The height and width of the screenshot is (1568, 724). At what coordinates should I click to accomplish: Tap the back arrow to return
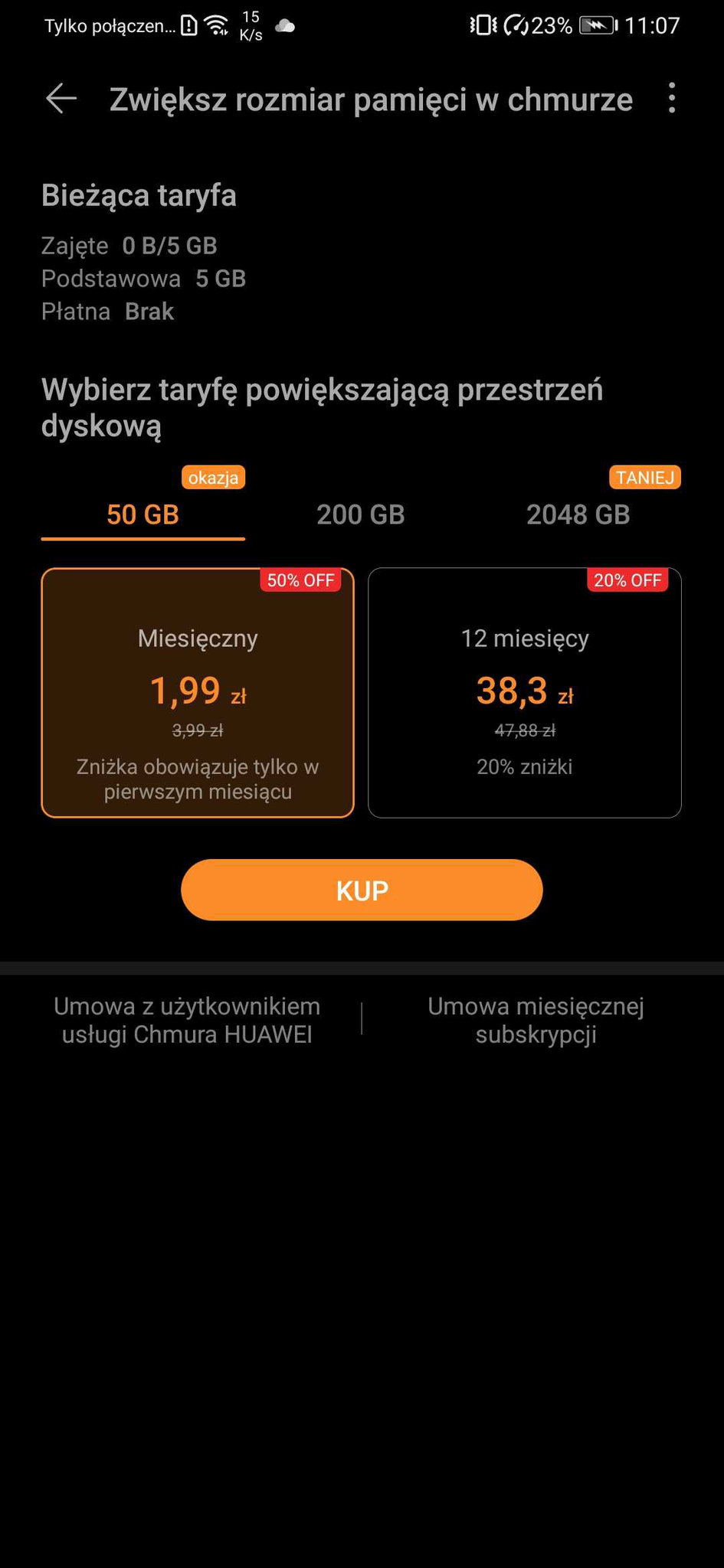[61, 99]
